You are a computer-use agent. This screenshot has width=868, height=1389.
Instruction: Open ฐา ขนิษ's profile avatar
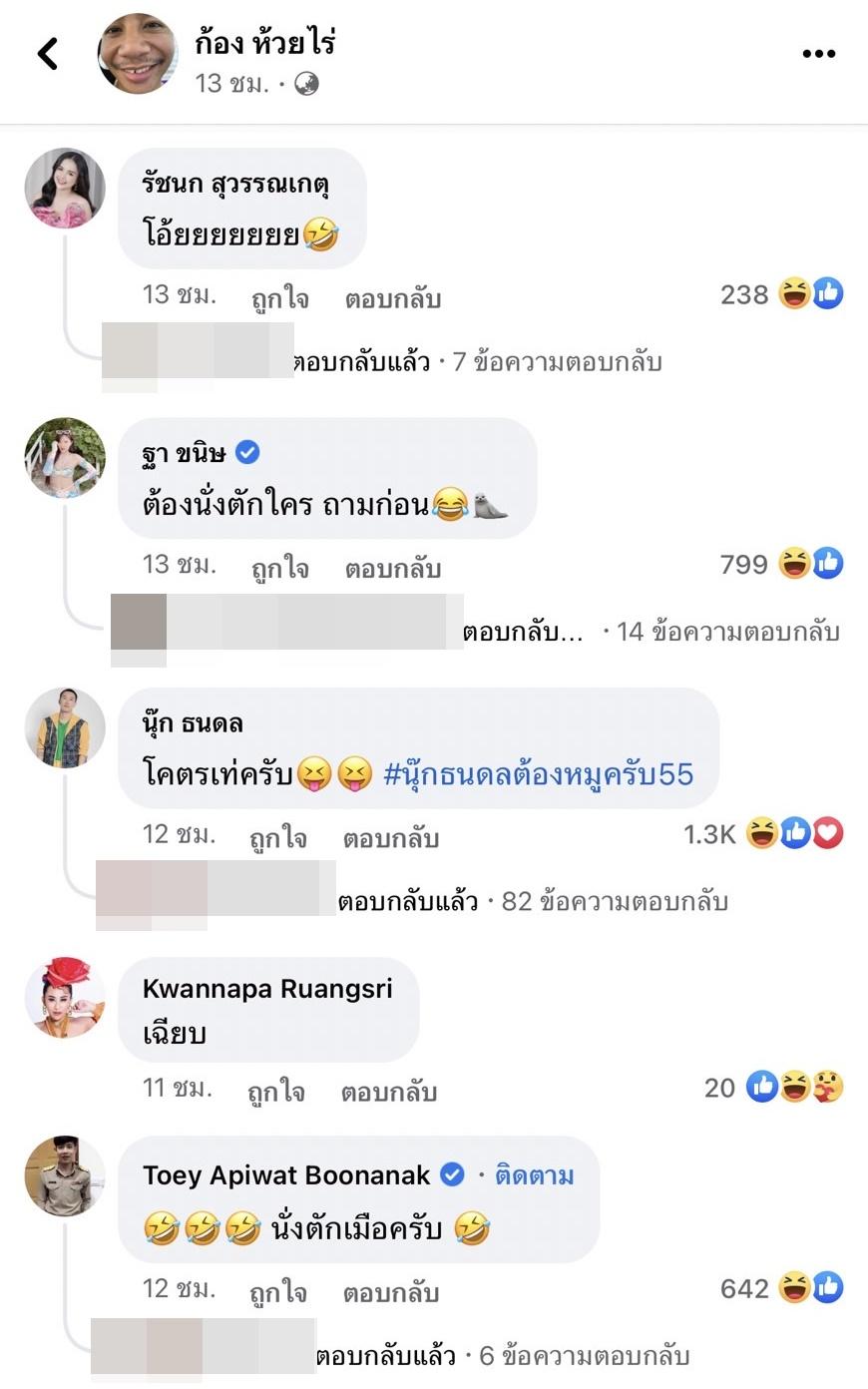click(65, 458)
